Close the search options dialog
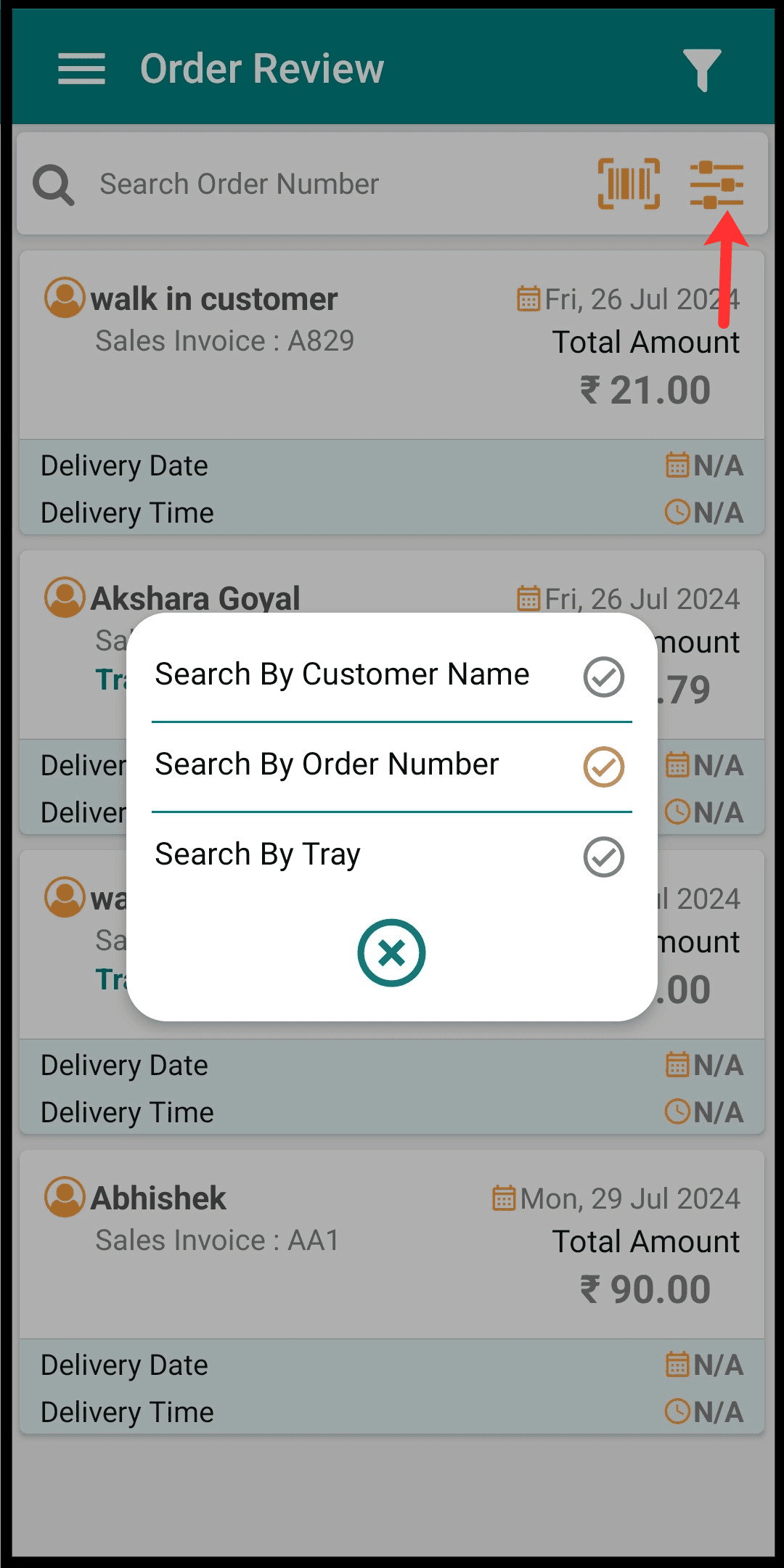Screen dimensions: 784x1568 point(391,952)
